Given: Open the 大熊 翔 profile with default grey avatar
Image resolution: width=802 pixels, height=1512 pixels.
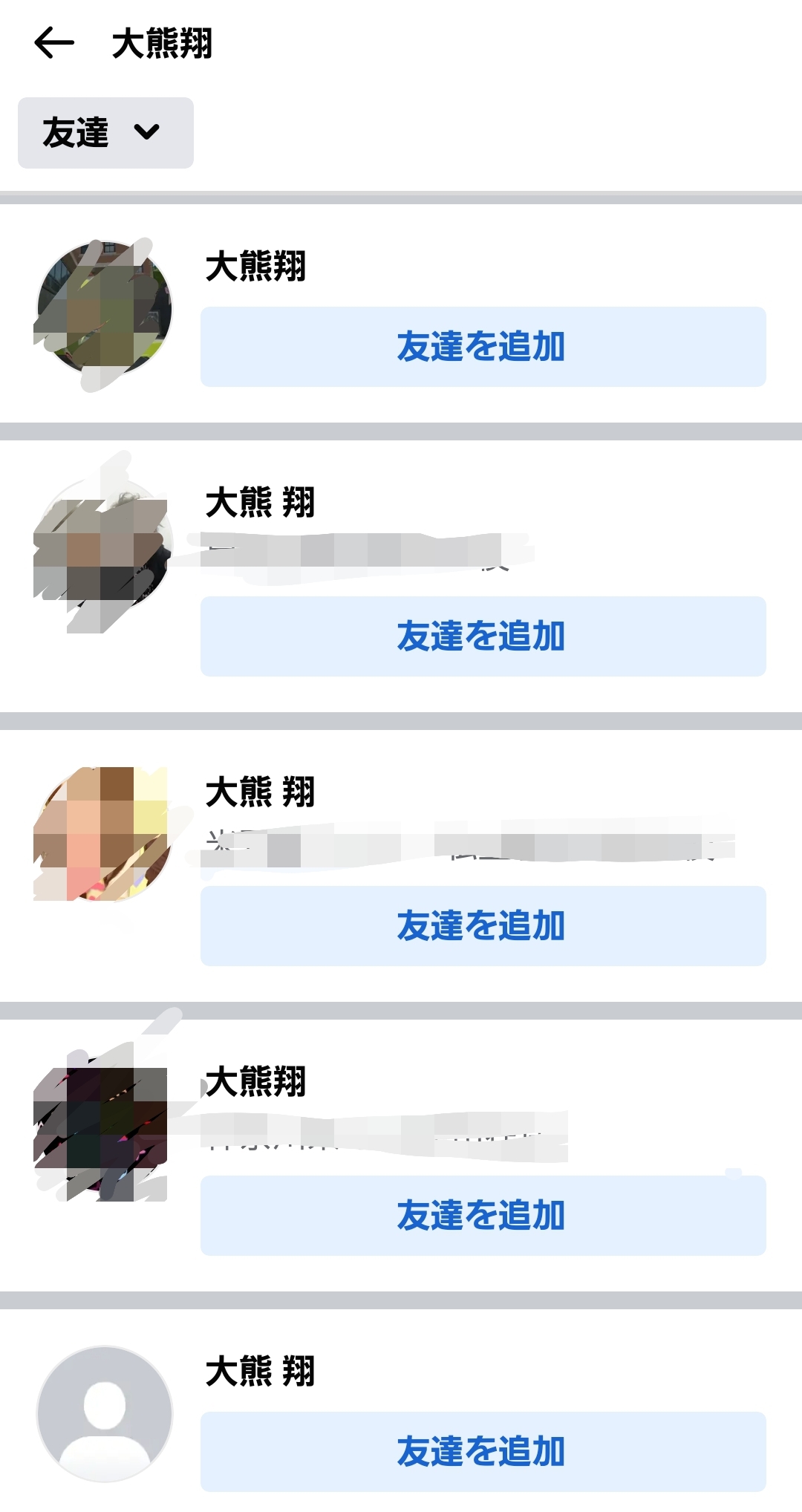Looking at the screenshot, I should [260, 1371].
